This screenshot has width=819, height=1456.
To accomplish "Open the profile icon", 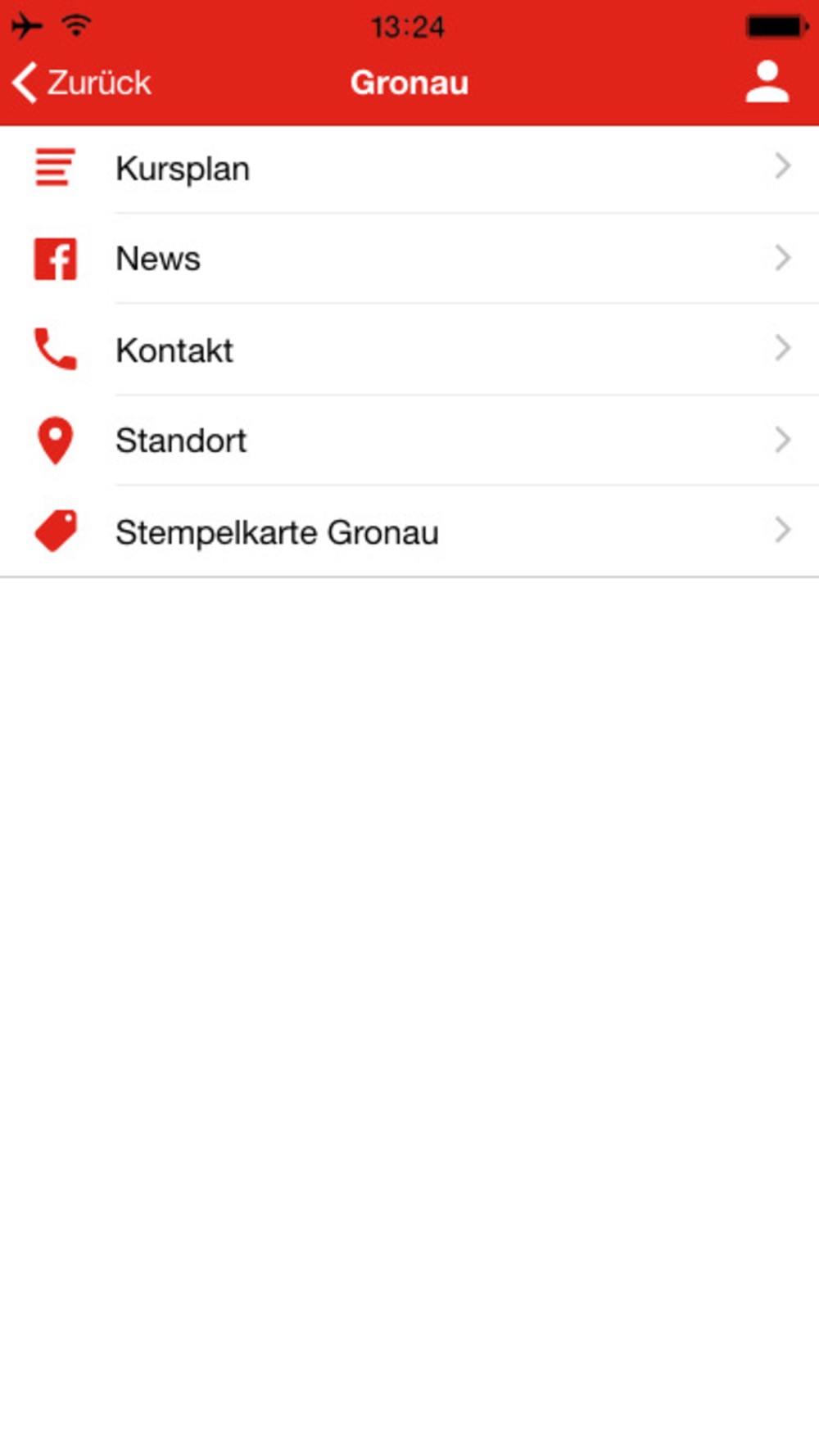I will click(x=767, y=82).
